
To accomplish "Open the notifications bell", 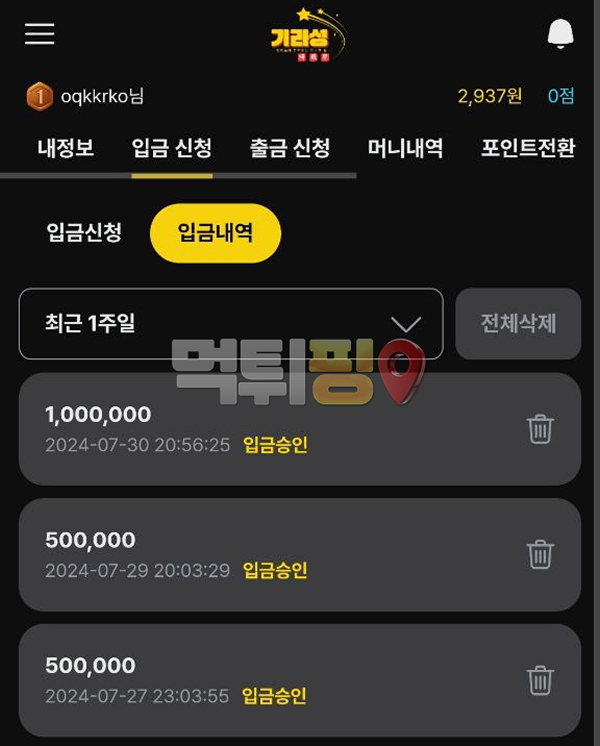I will pos(561,34).
